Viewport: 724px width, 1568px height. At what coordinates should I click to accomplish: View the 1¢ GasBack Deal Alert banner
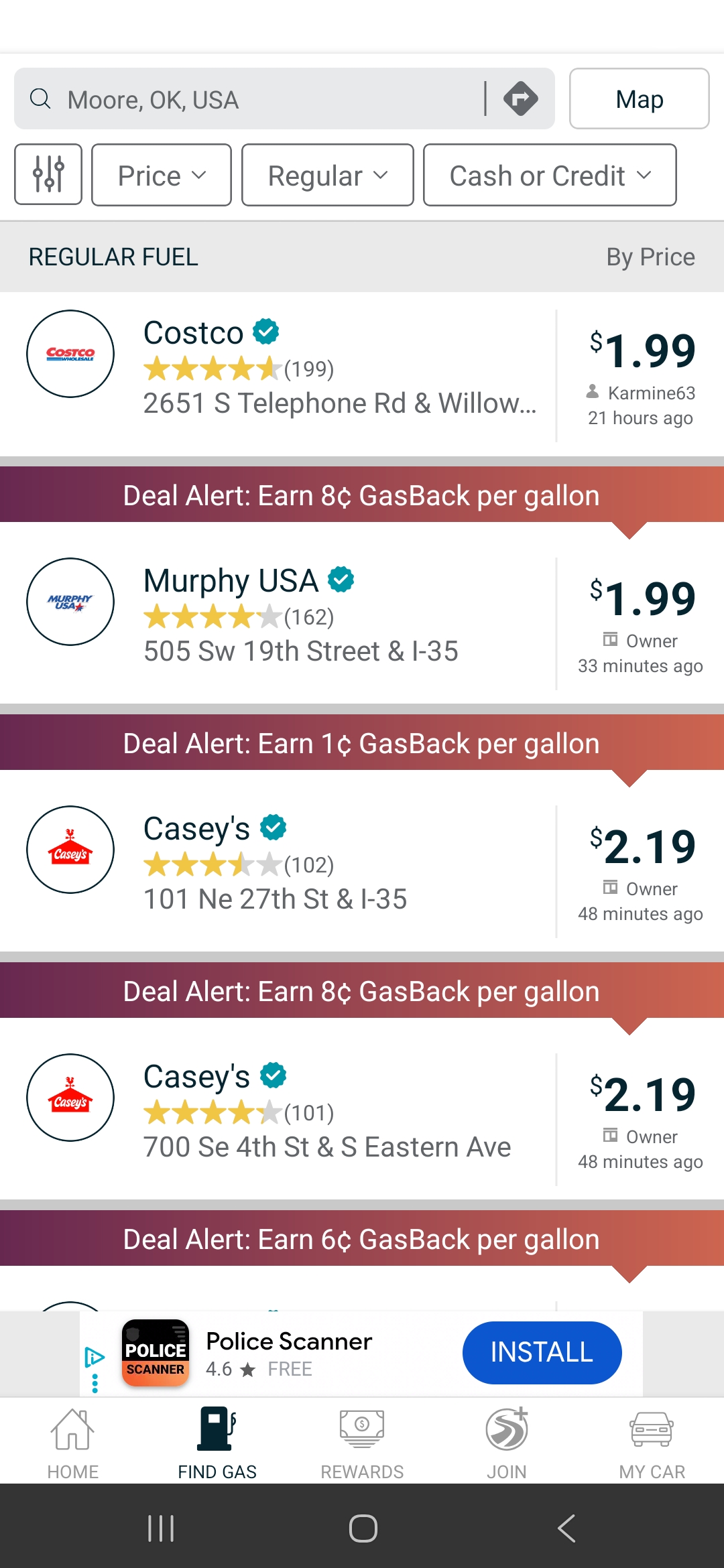pos(362,744)
